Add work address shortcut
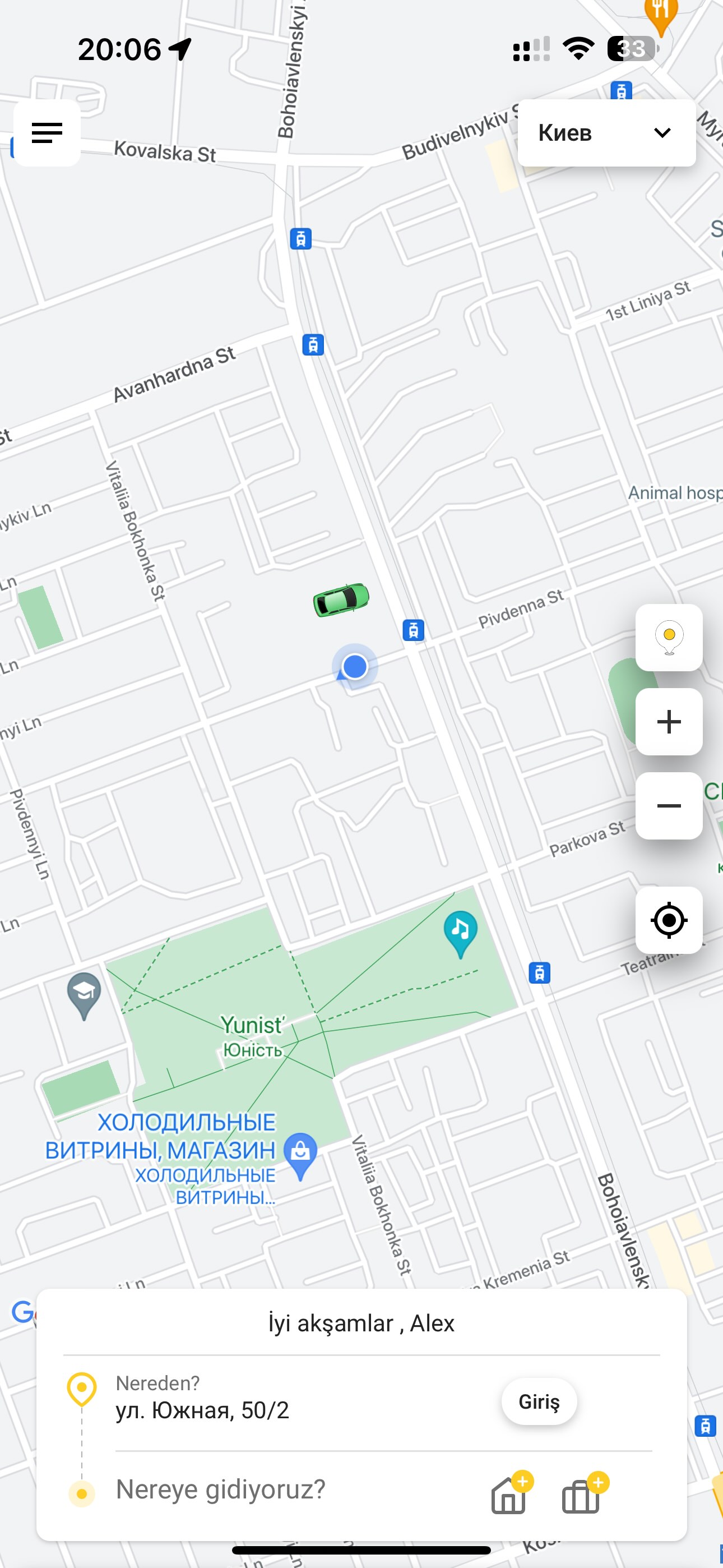The width and height of the screenshot is (723, 1568). point(582,1493)
